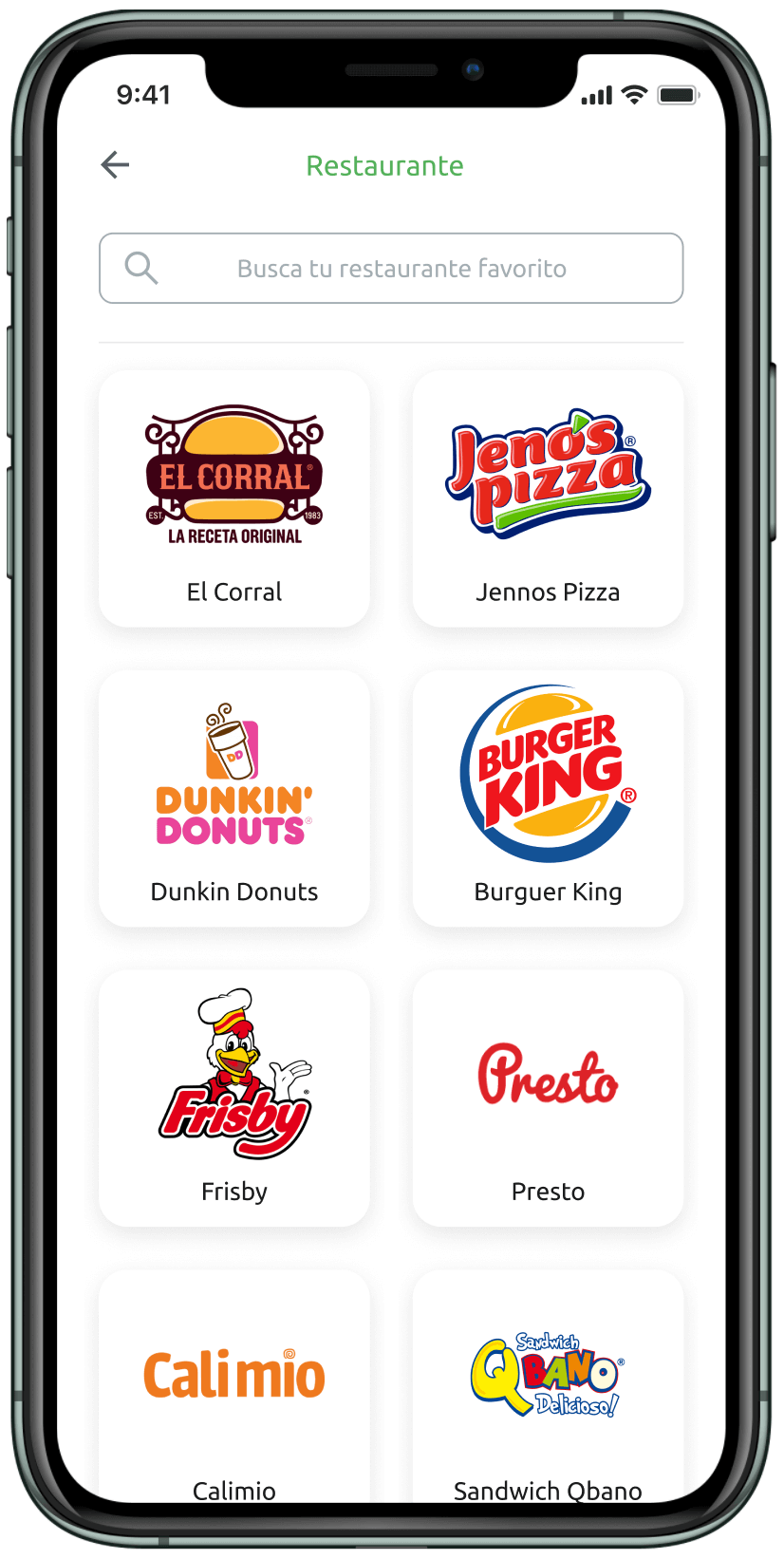Screen dimensions: 784x1559
Task: Go back using the arrow icon
Action: (x=115, y=165)
